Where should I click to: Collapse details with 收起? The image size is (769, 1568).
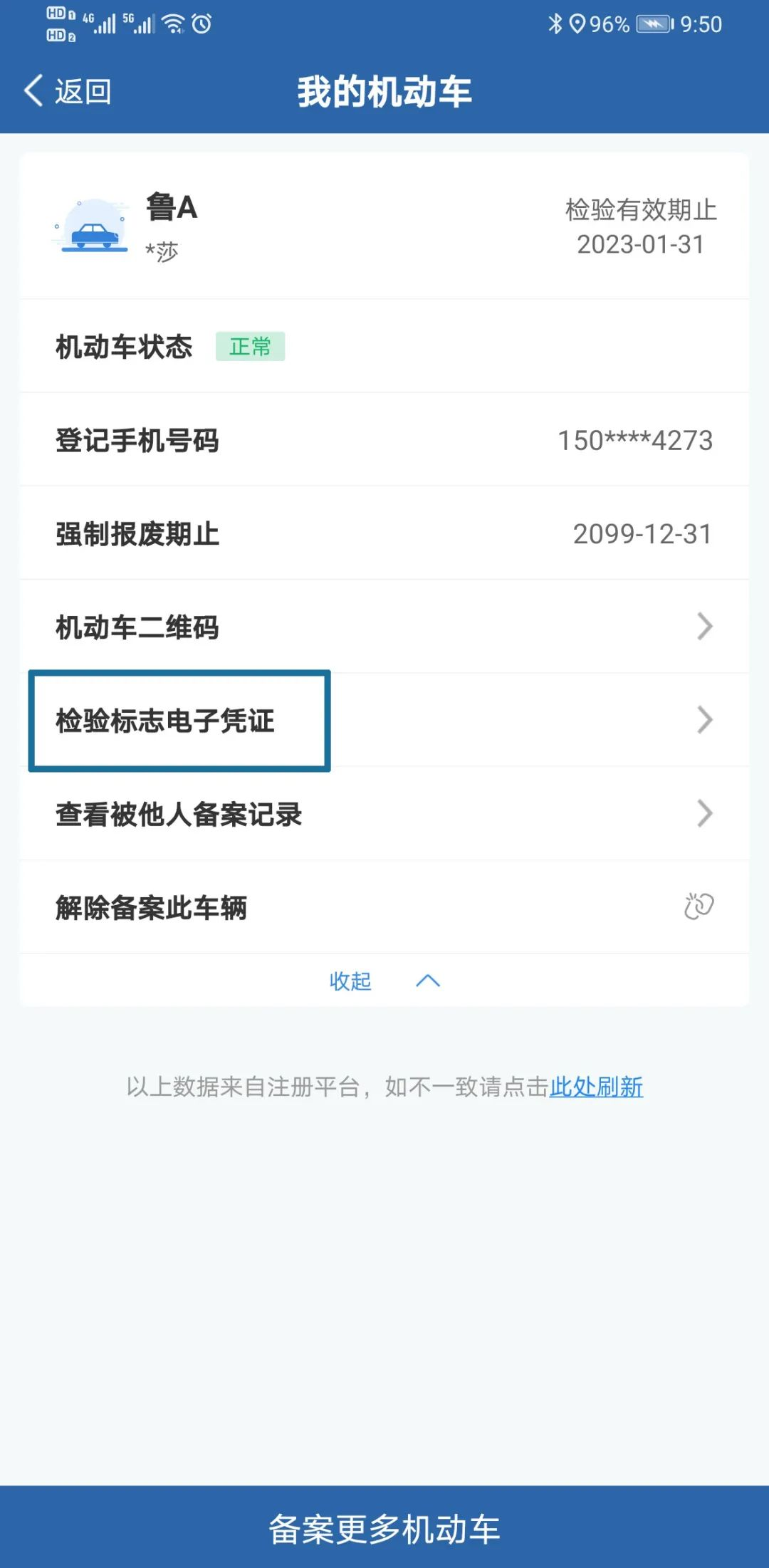click(x=383, y=981)
